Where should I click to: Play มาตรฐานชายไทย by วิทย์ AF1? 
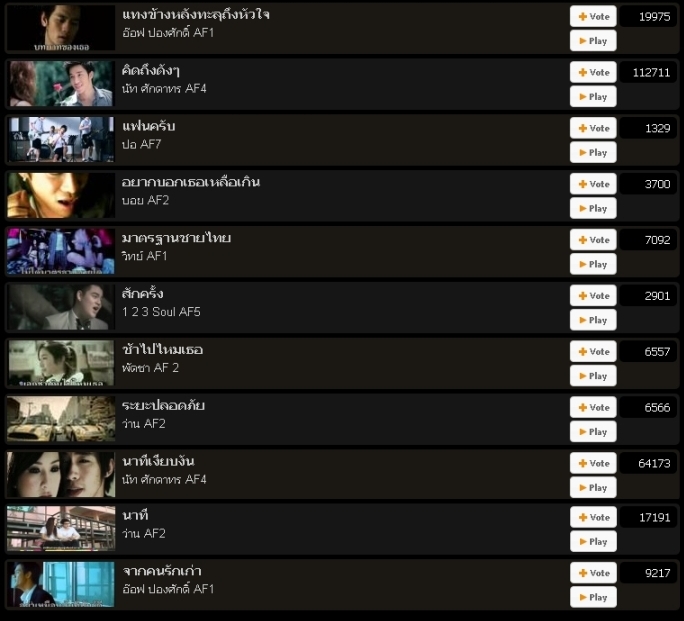point(593,265)
